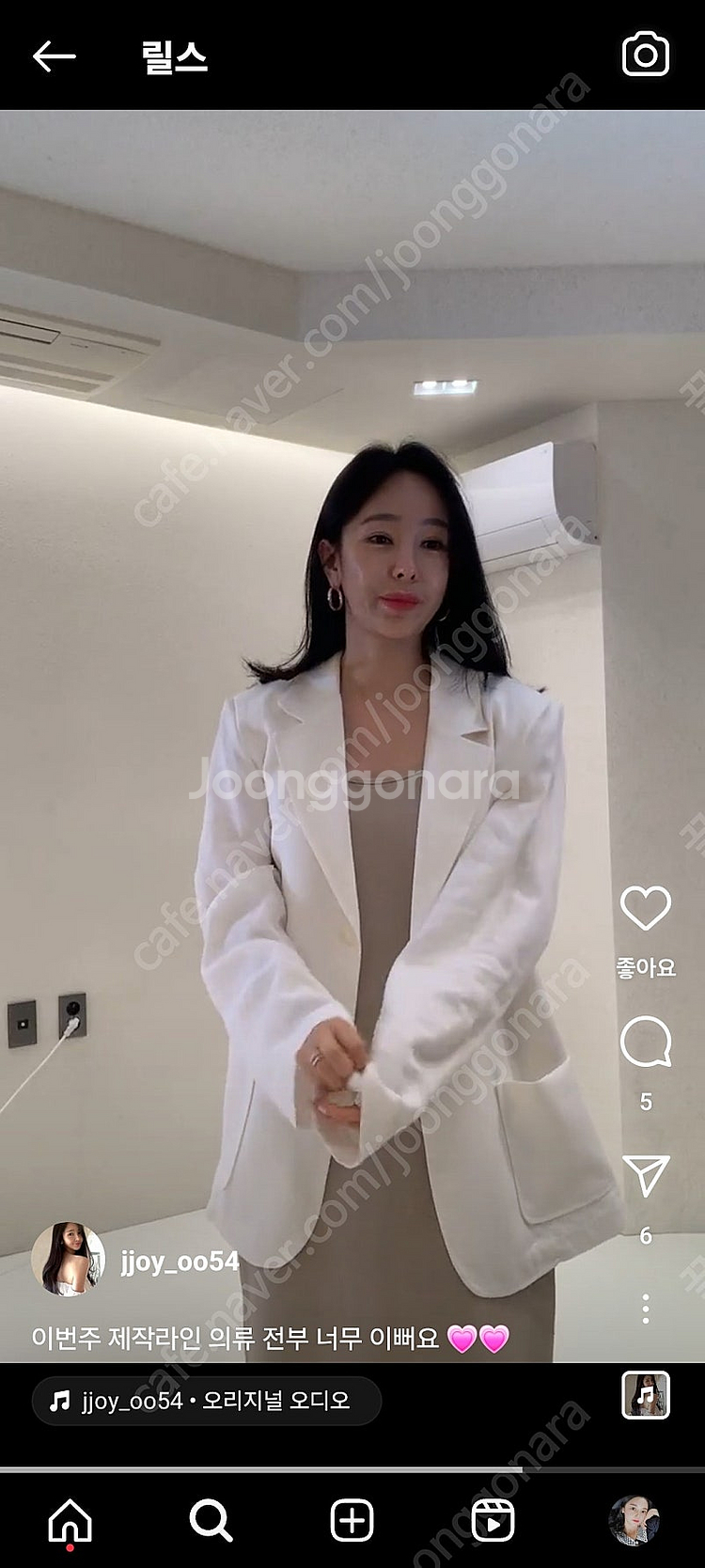The height and width of the screenshot is (1568, 705).
Task: Tap the jjoy_oo54 username
Action: click(180, 1262)
